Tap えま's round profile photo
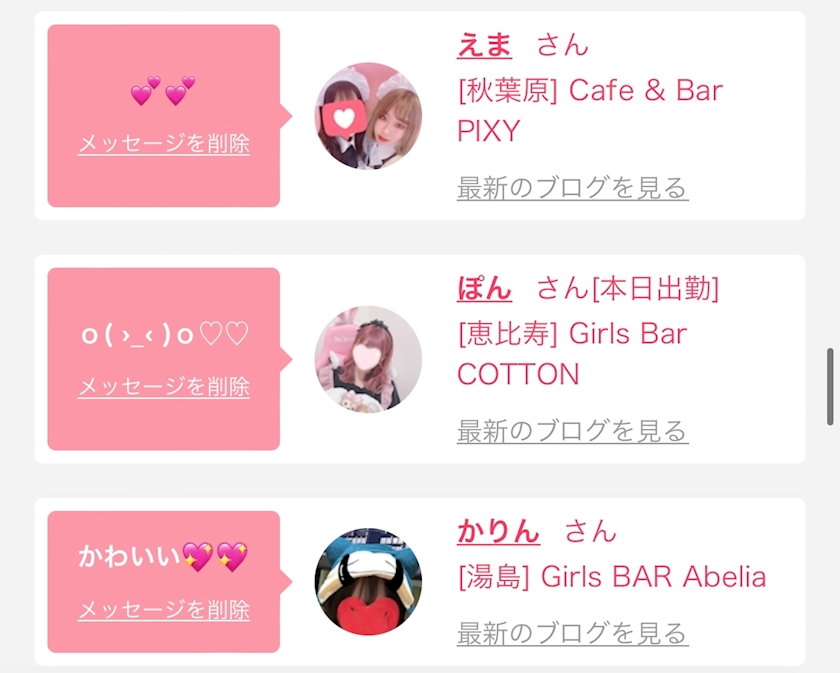Image resolution: width=840 pixels, height=673 pixels. [x=368, y=116]
